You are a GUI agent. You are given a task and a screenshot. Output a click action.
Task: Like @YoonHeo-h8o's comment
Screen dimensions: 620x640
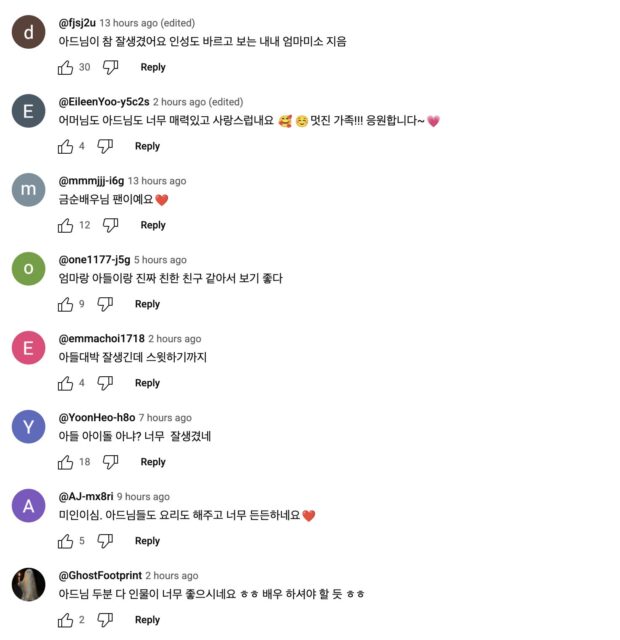pos(66,462)
